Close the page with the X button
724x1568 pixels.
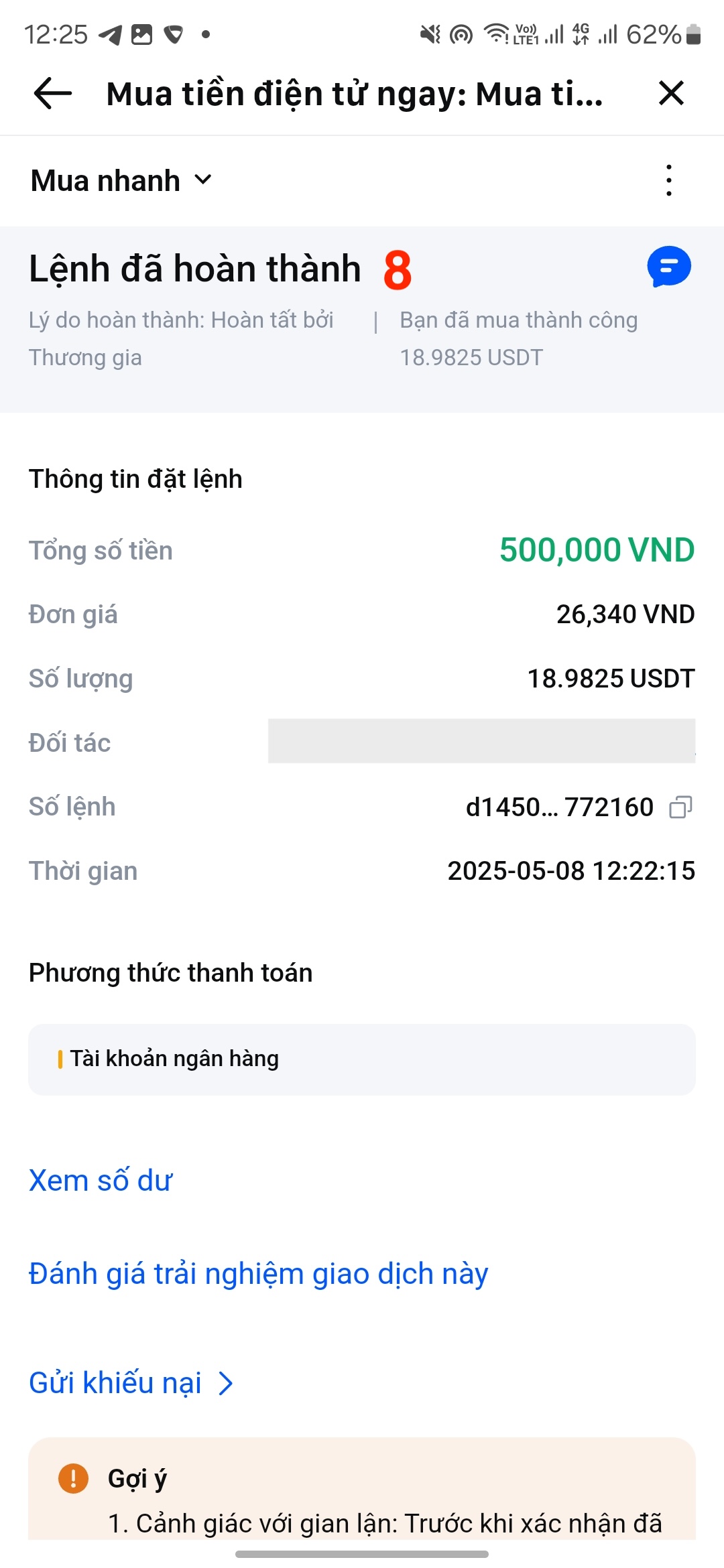coord(671,93)
